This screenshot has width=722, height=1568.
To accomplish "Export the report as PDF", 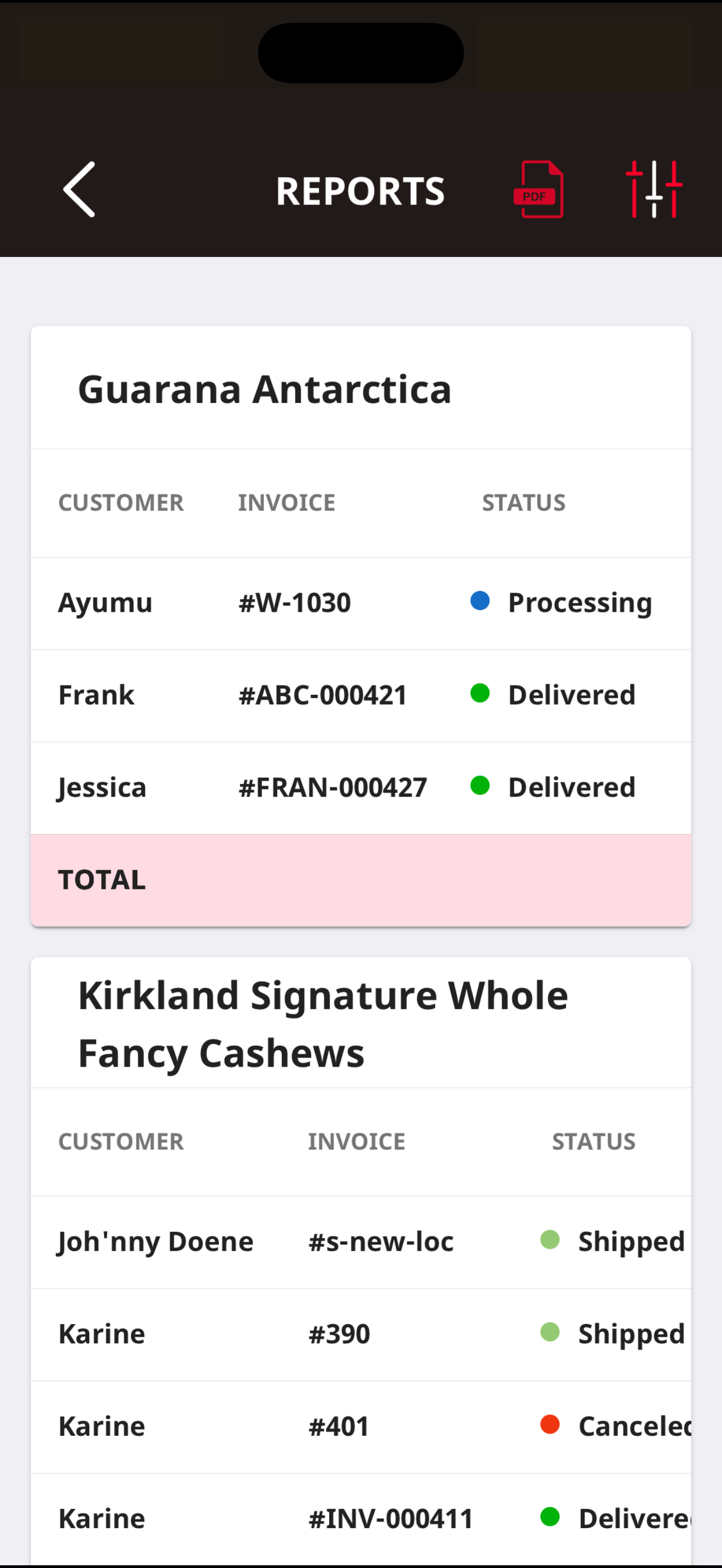I will pyautogui.click(x=539, y=189).
